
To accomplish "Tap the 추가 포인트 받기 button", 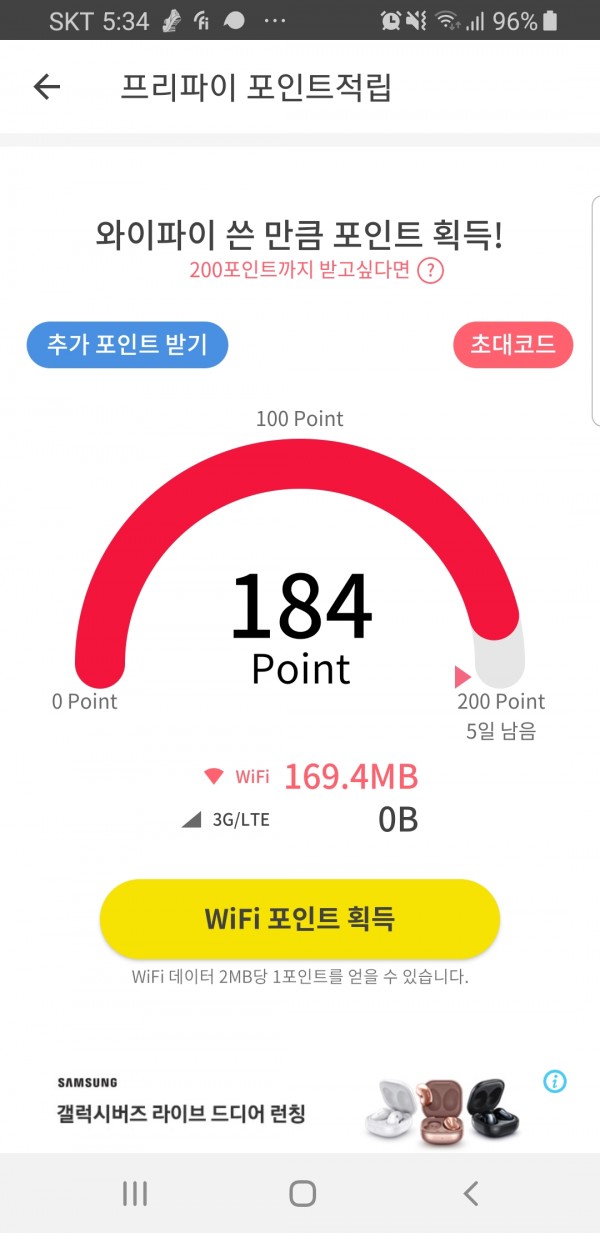I will pos(127,345).
